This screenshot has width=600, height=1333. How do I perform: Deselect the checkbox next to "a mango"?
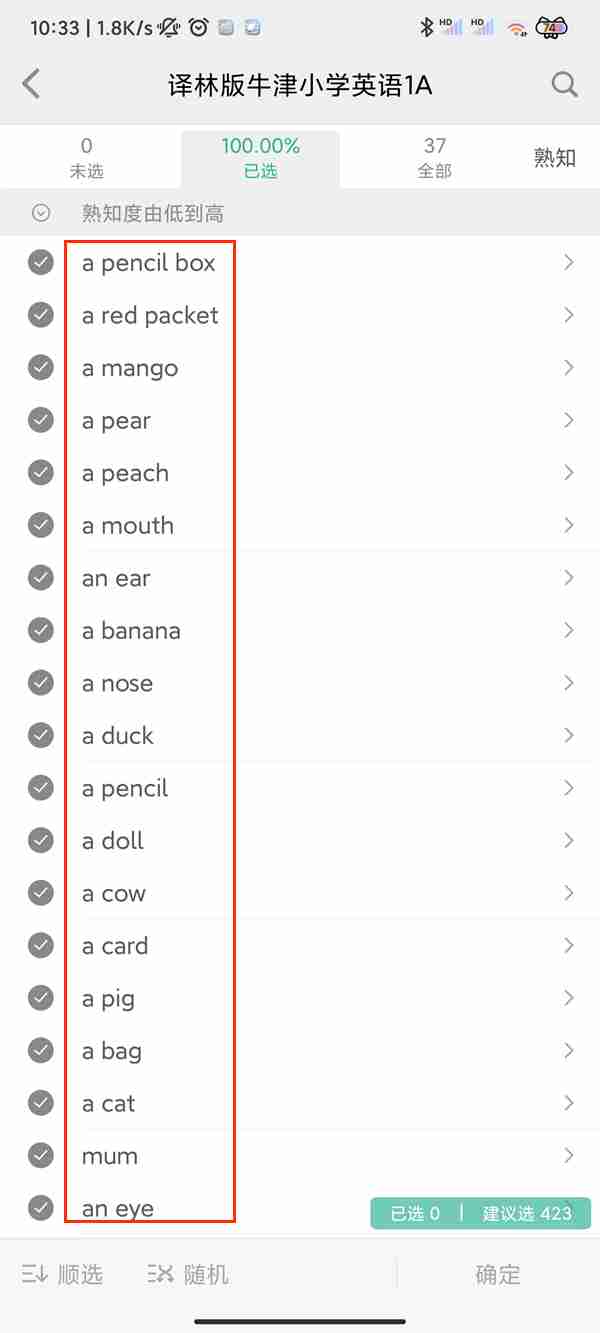pyautogui.click(x=41, y=368)
